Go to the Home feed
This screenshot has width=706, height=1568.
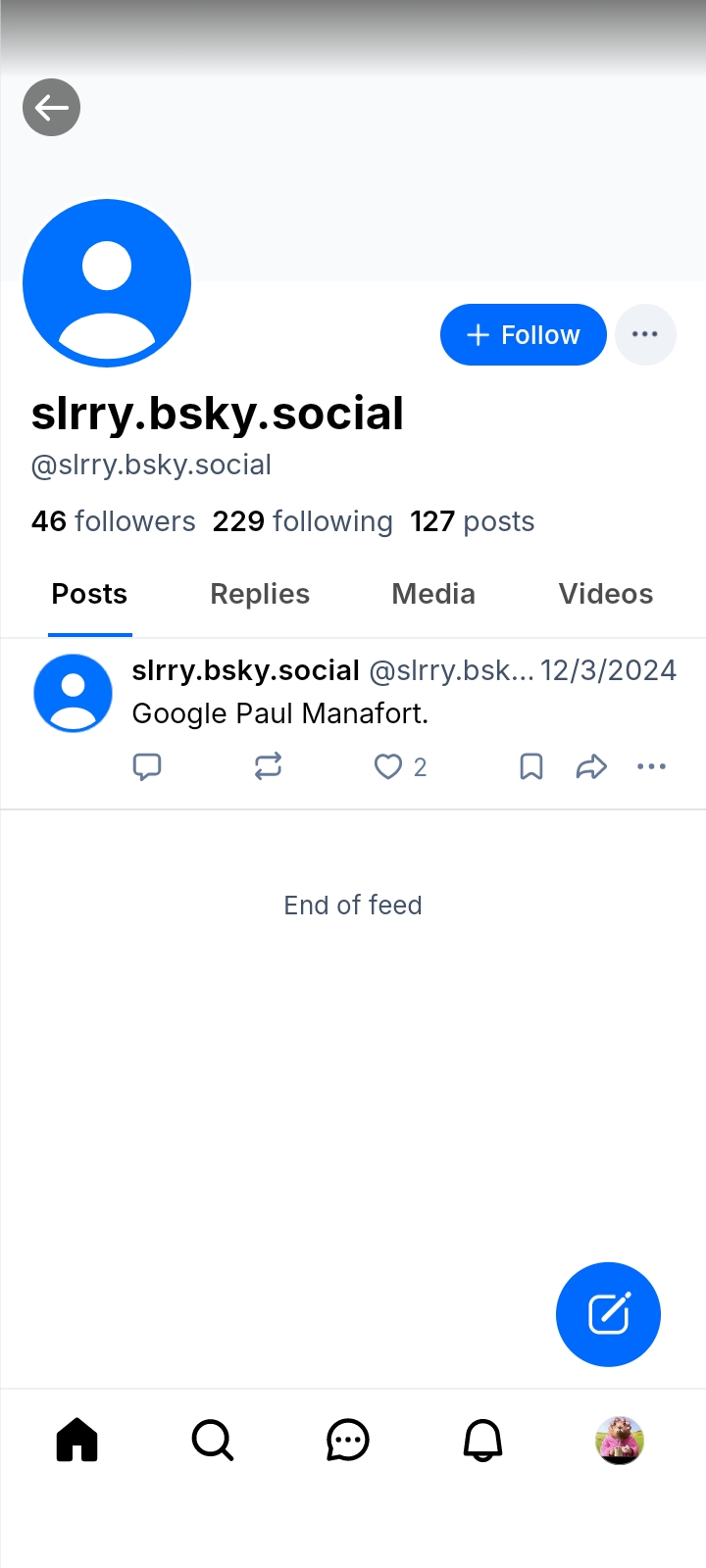tap(77, 1441)
